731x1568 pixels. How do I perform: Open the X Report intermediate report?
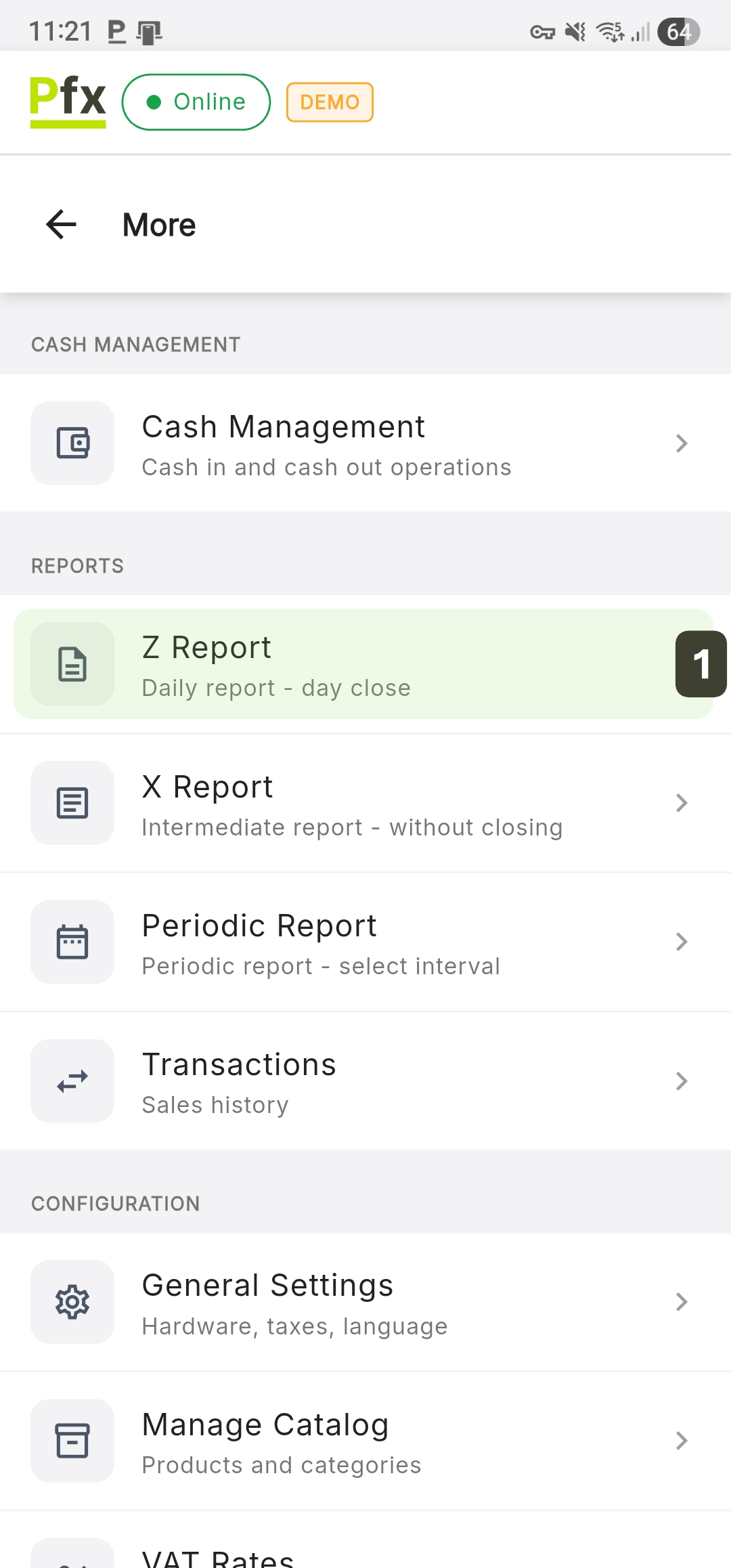365,804
